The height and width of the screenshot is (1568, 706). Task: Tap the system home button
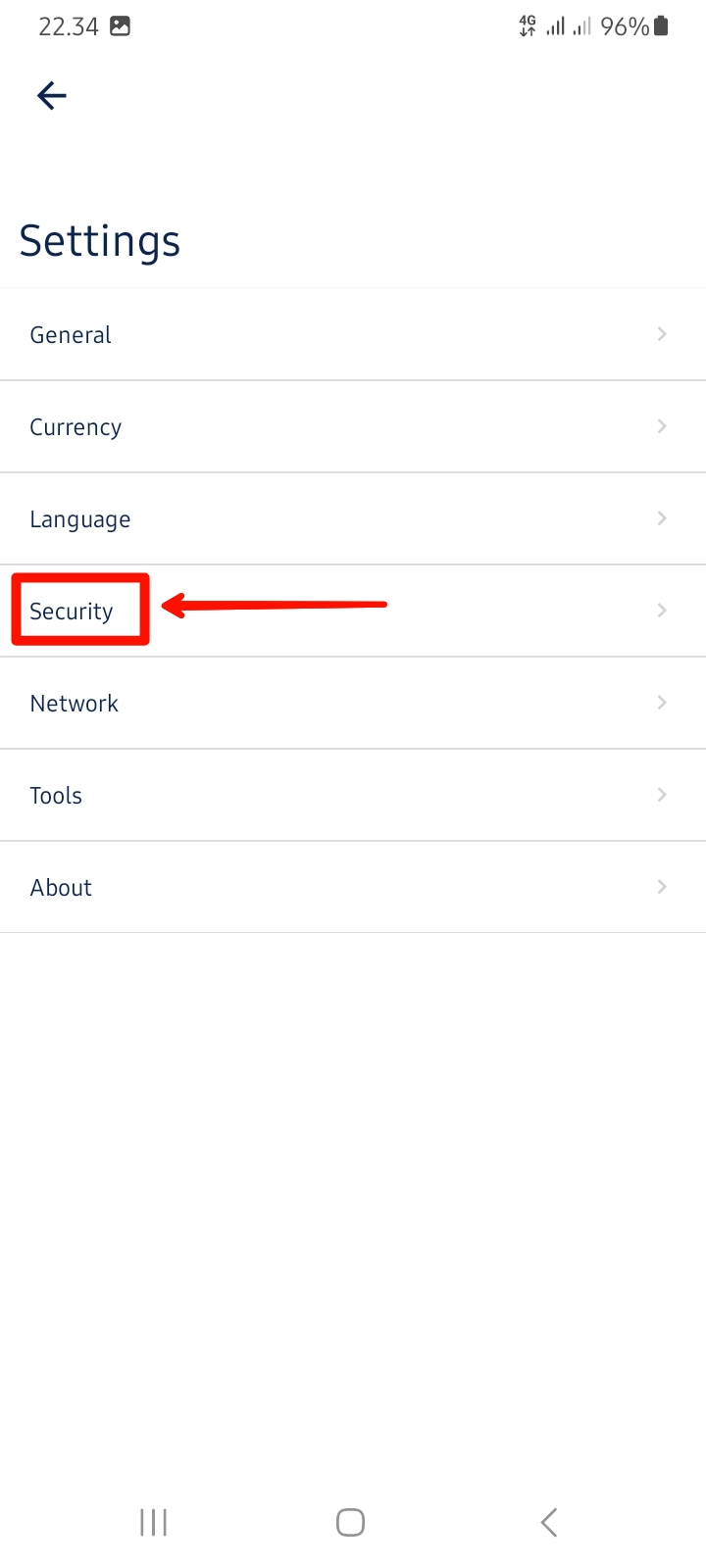(x=350, y=1522)
